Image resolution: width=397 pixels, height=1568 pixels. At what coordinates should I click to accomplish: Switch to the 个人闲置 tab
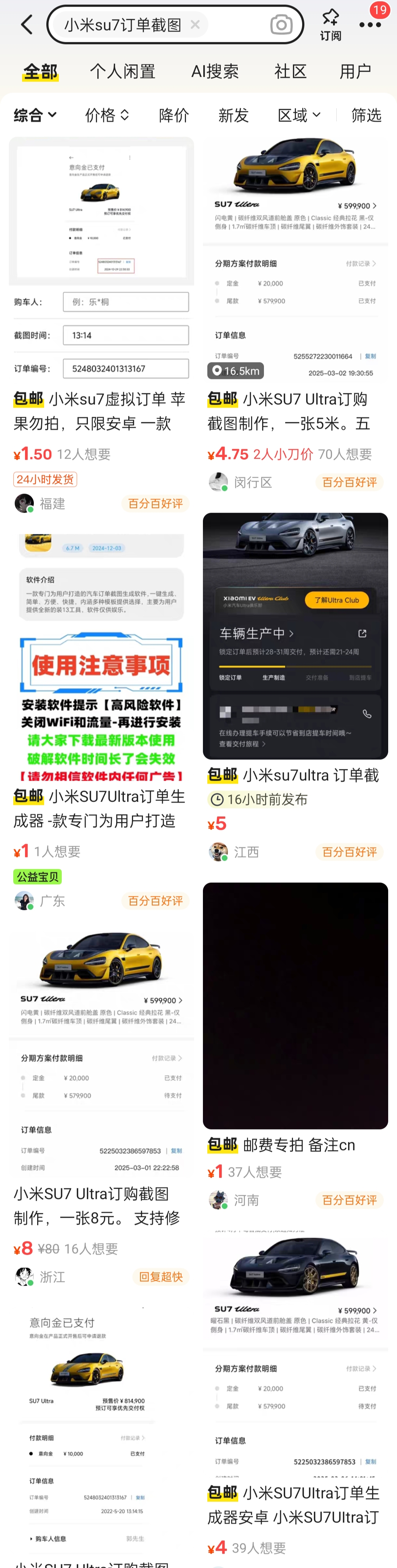pos(122,72)
